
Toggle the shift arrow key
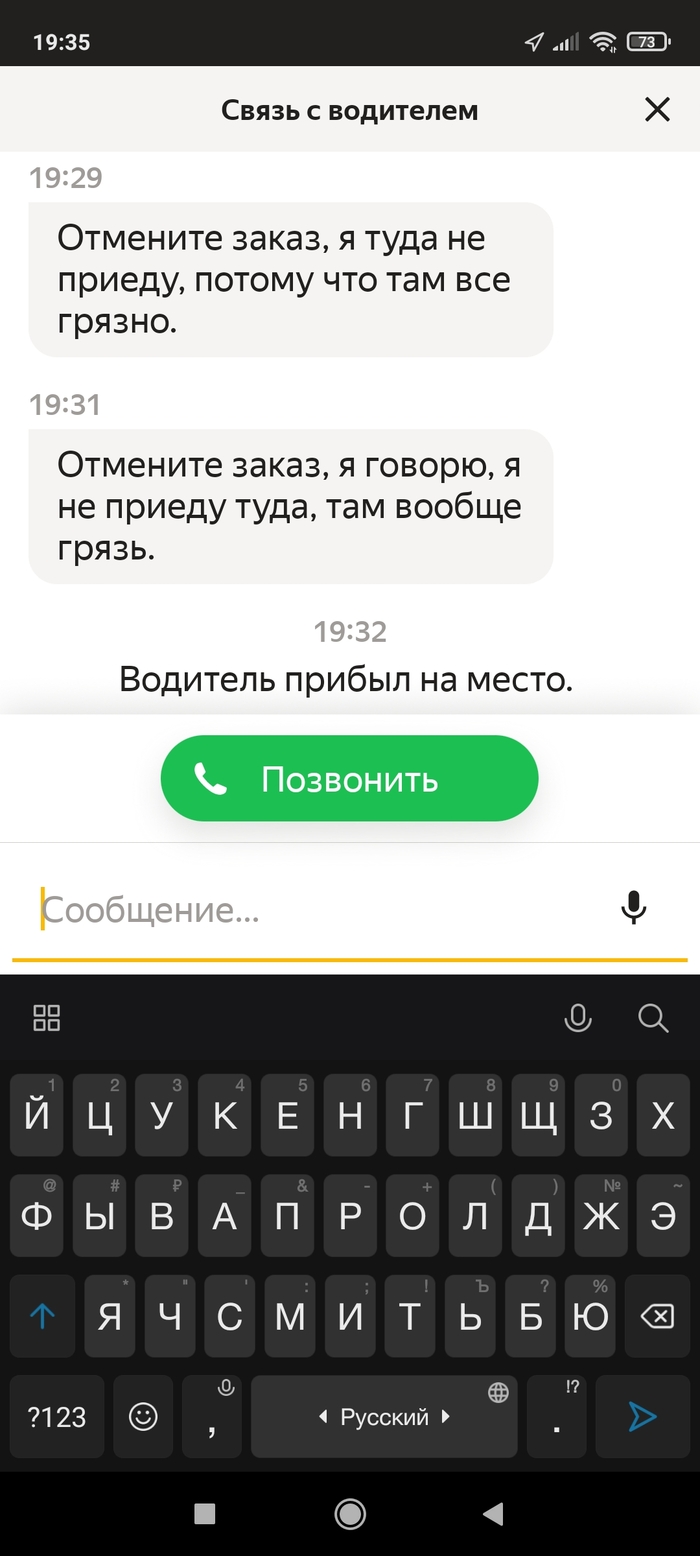point(42,1317)
